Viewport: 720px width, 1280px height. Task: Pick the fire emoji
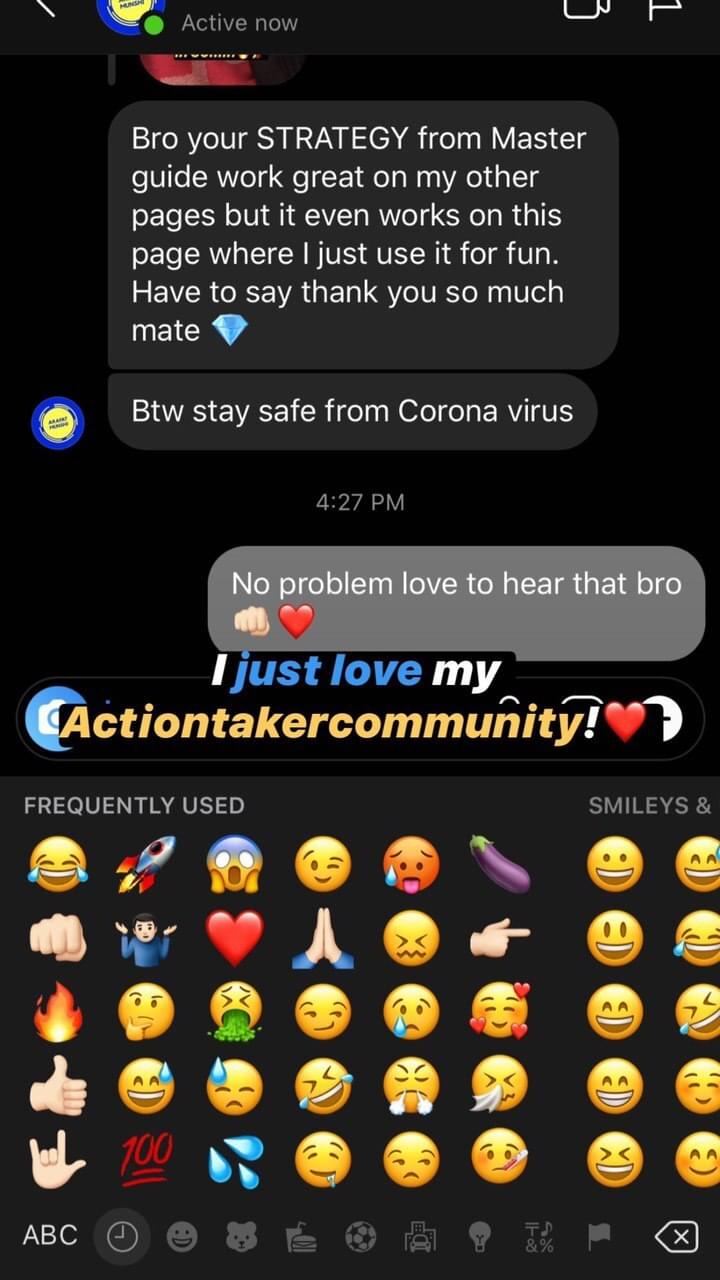(x=56, y=1012)
